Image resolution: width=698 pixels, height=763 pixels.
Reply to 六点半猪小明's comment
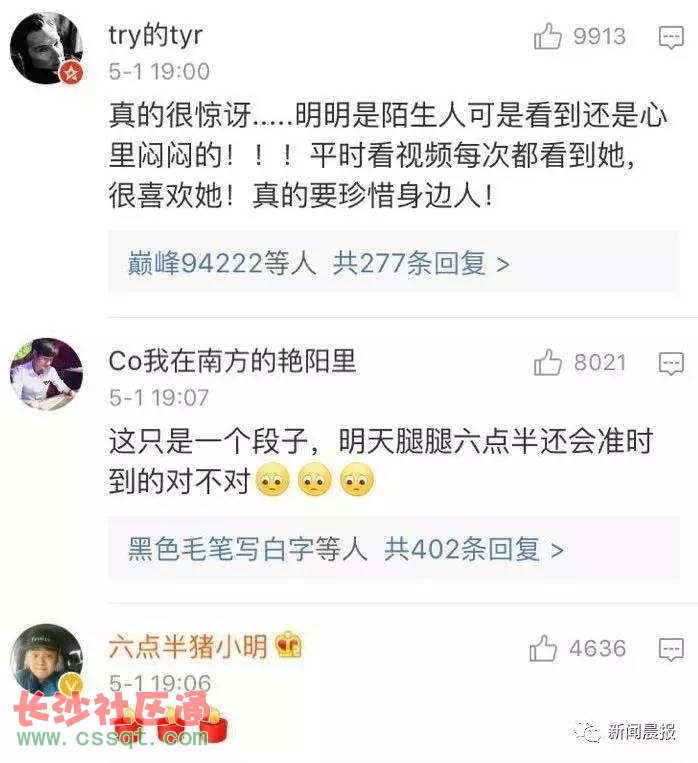click(671, 650)
